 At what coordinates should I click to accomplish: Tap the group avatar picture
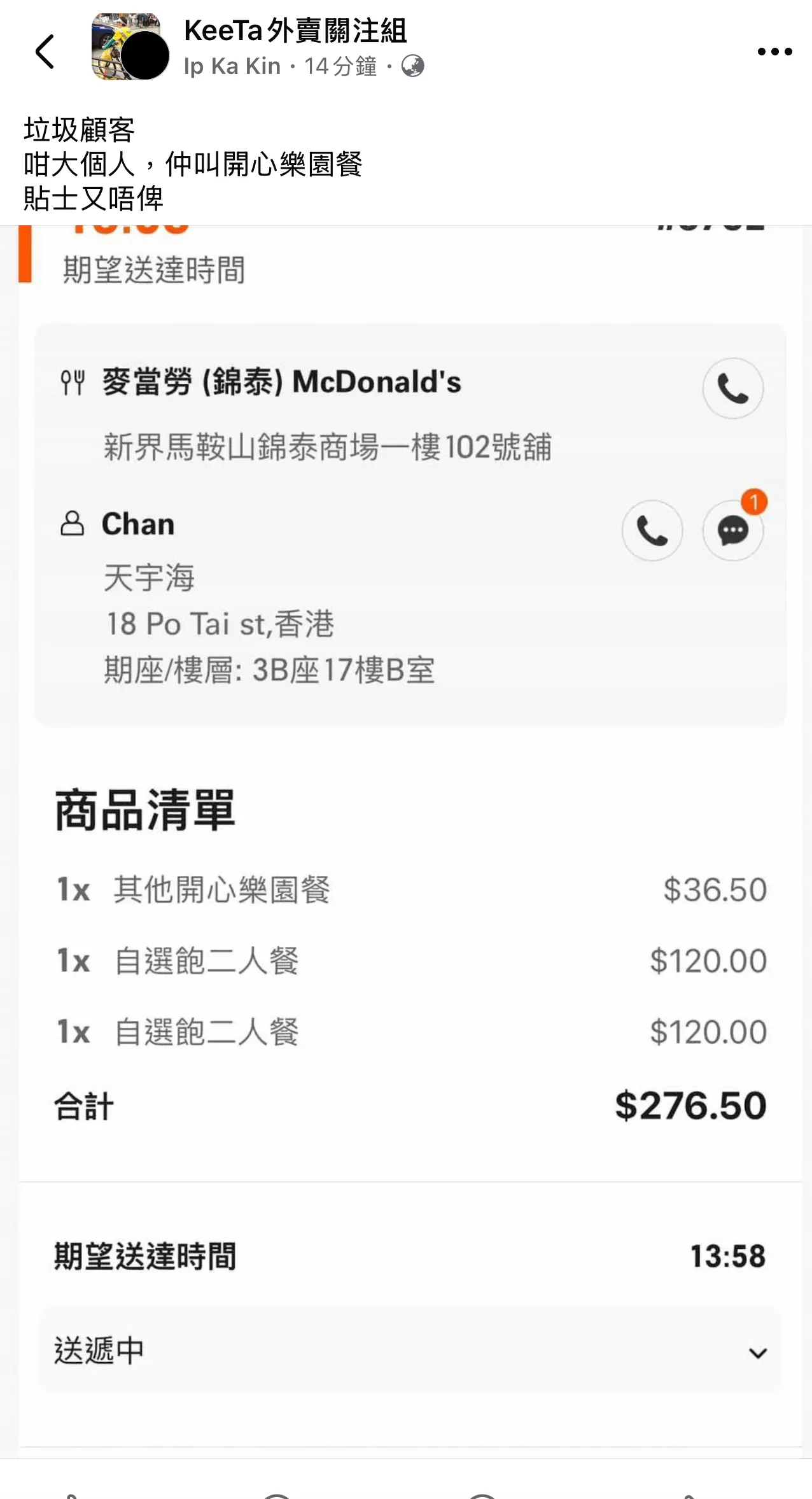126,46
